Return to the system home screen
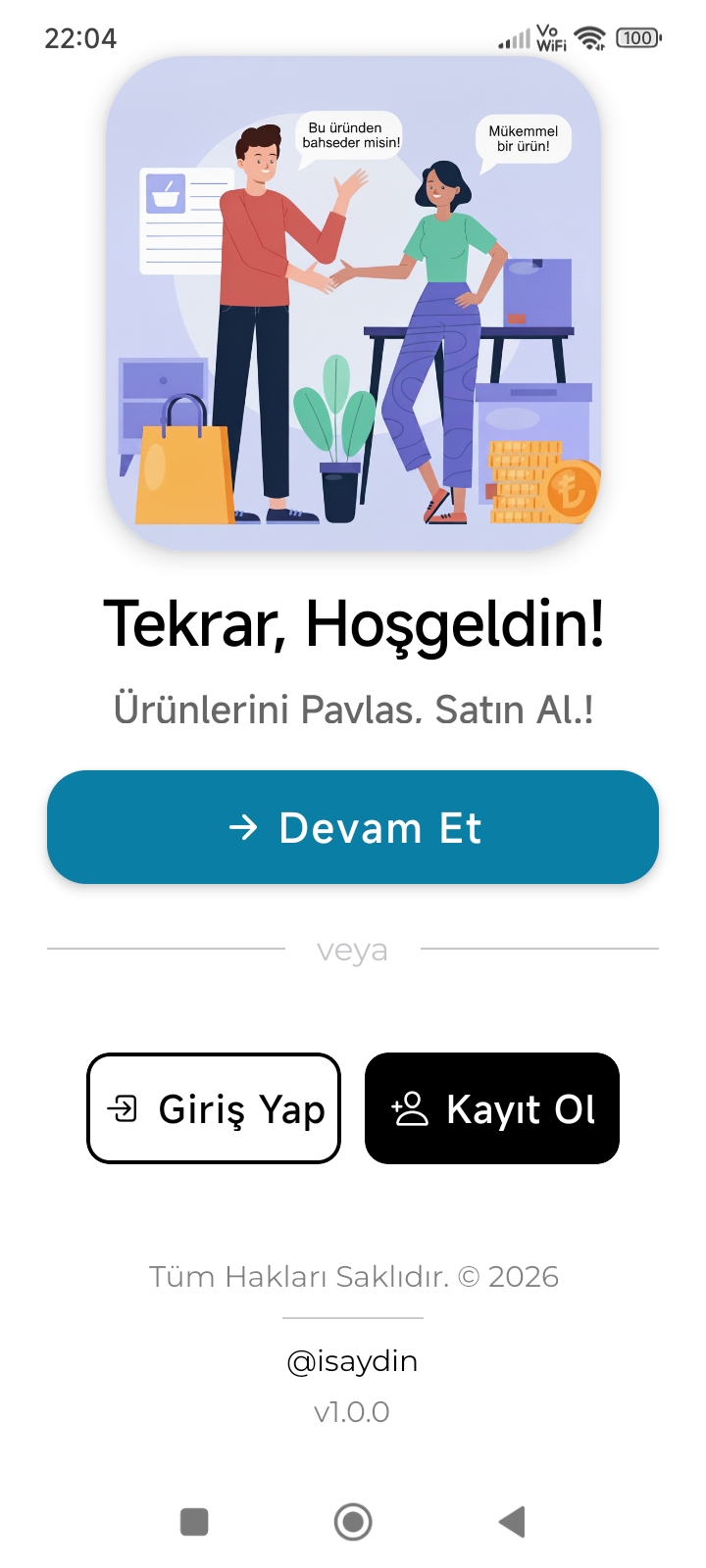Image resolution: width=706 pixels, height=1568 pixels. [x=353, y=1522]
